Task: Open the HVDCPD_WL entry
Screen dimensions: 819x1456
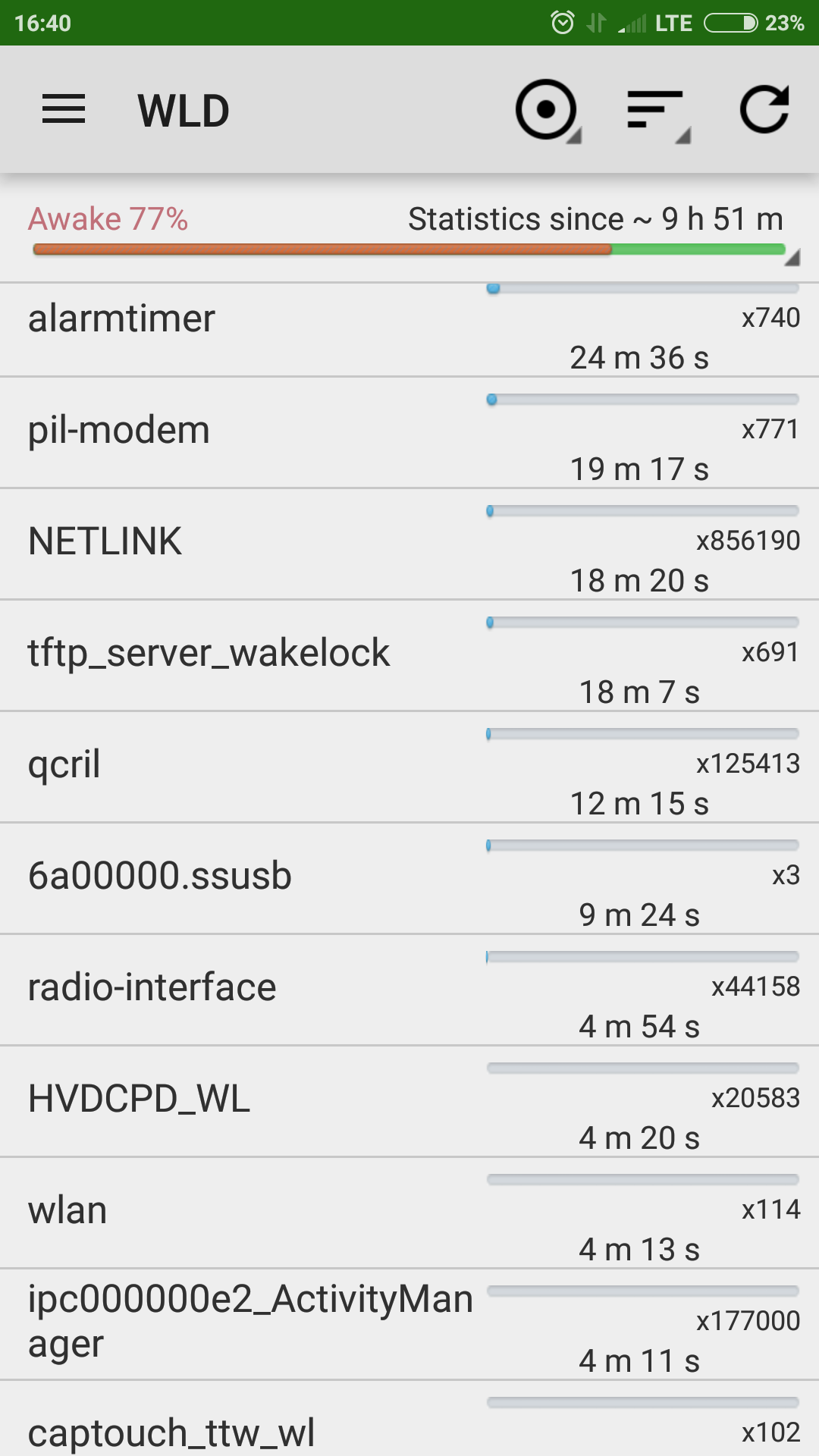Action: pyautogui.click(x=409, y=1101)
